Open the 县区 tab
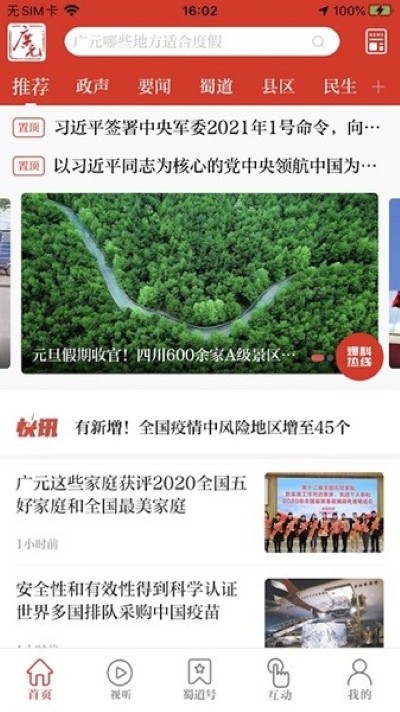The image size is (400, 712). point(278,86)
